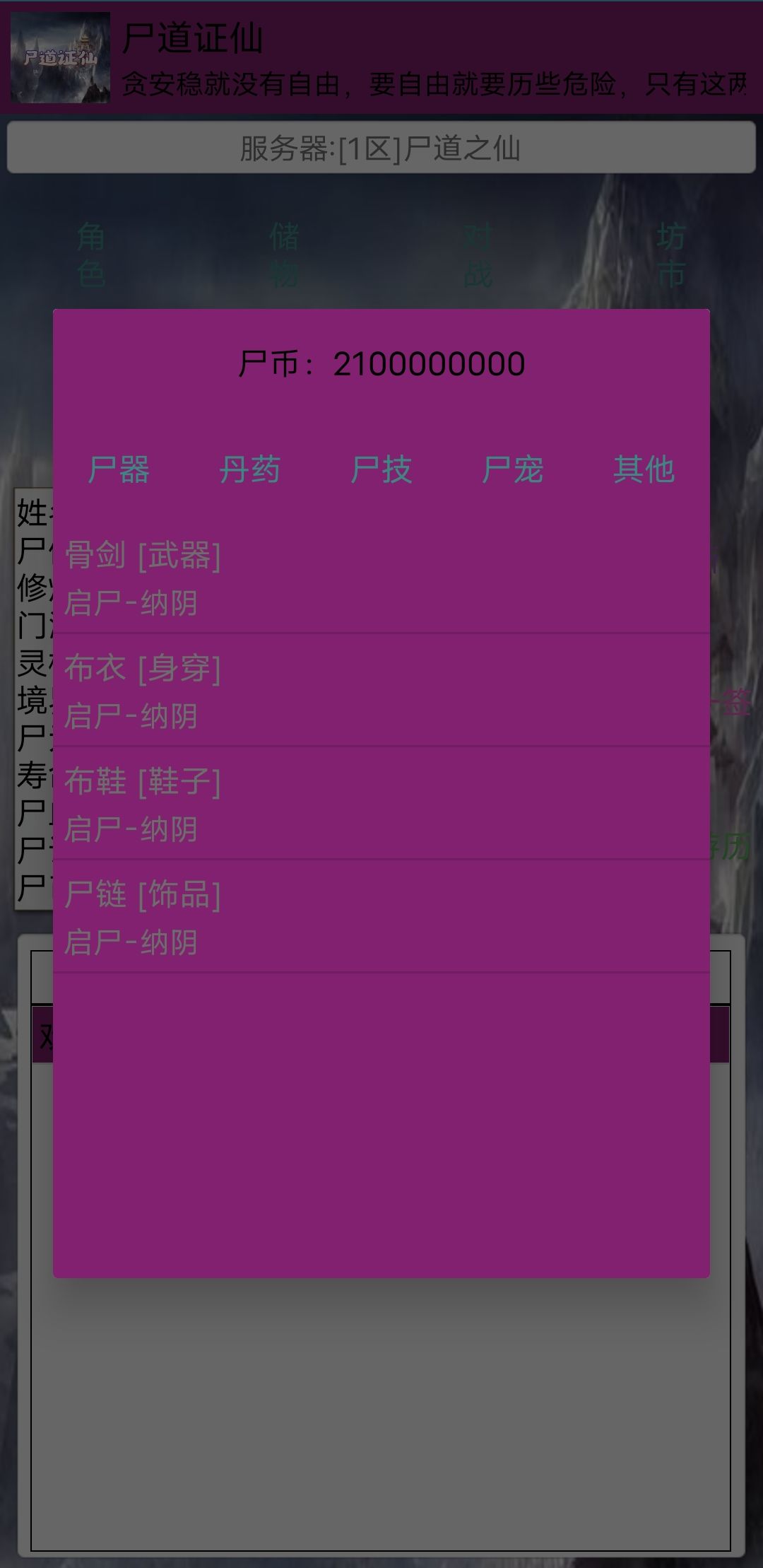Select the 布衣 [身穿] shop item
Viewport: 763px width, 1568px height.
(143, 669)
